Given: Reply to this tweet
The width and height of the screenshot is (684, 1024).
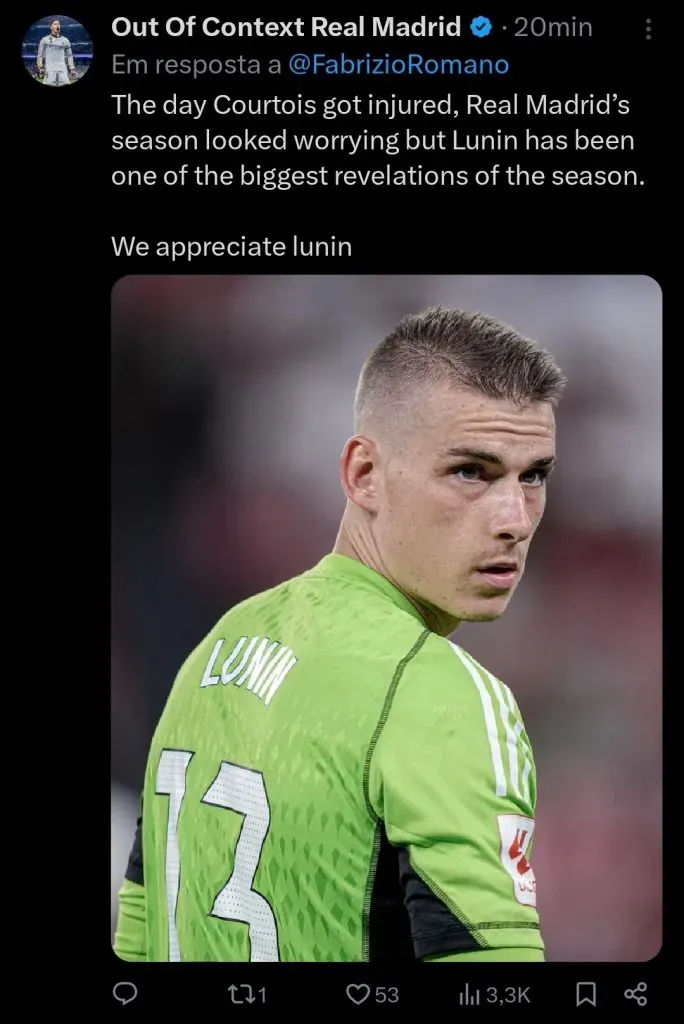Looking at the screenshot, I should click(x=125, y=993).
